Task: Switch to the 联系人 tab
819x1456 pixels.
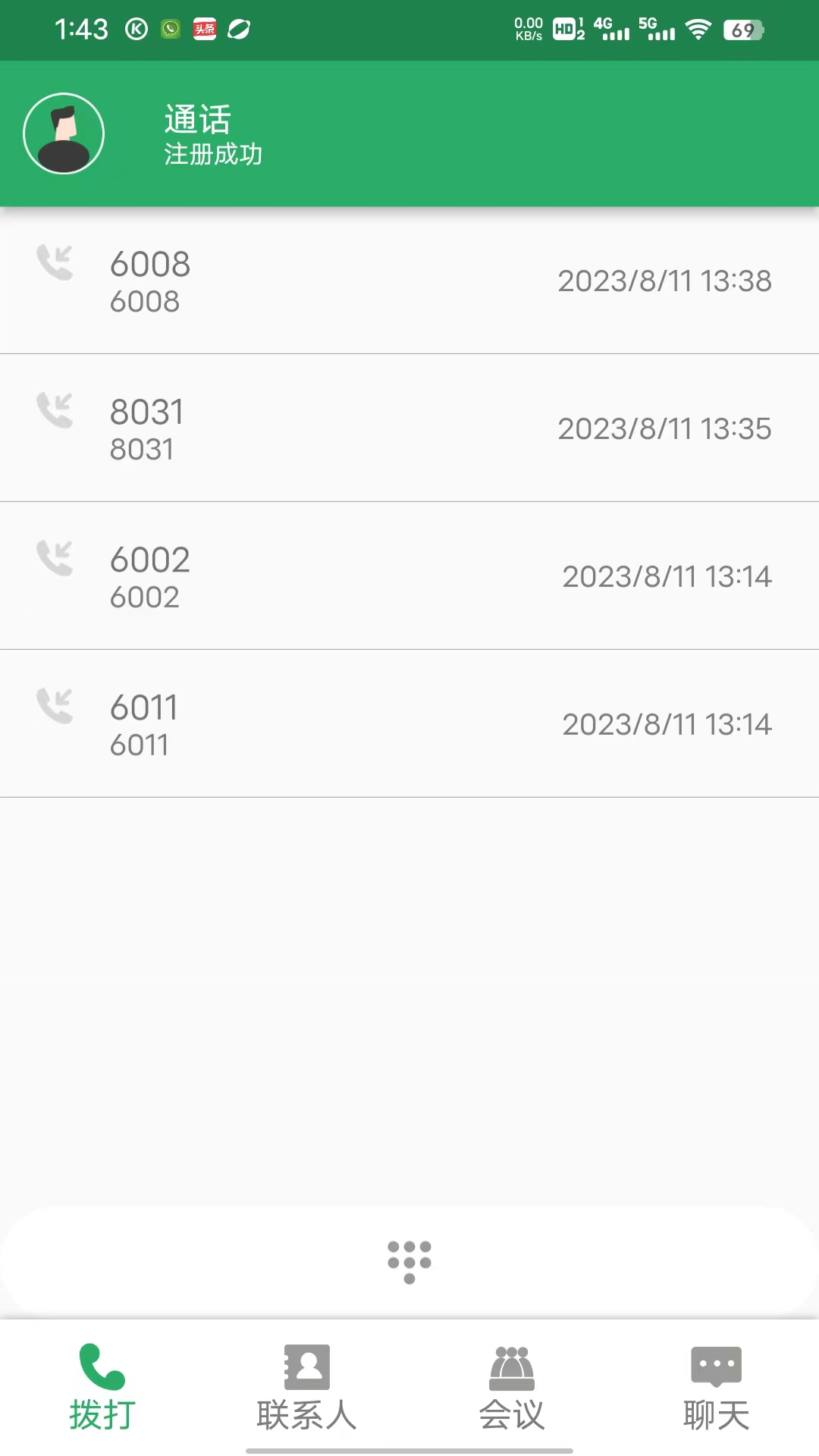Action: pos(307,1386)
